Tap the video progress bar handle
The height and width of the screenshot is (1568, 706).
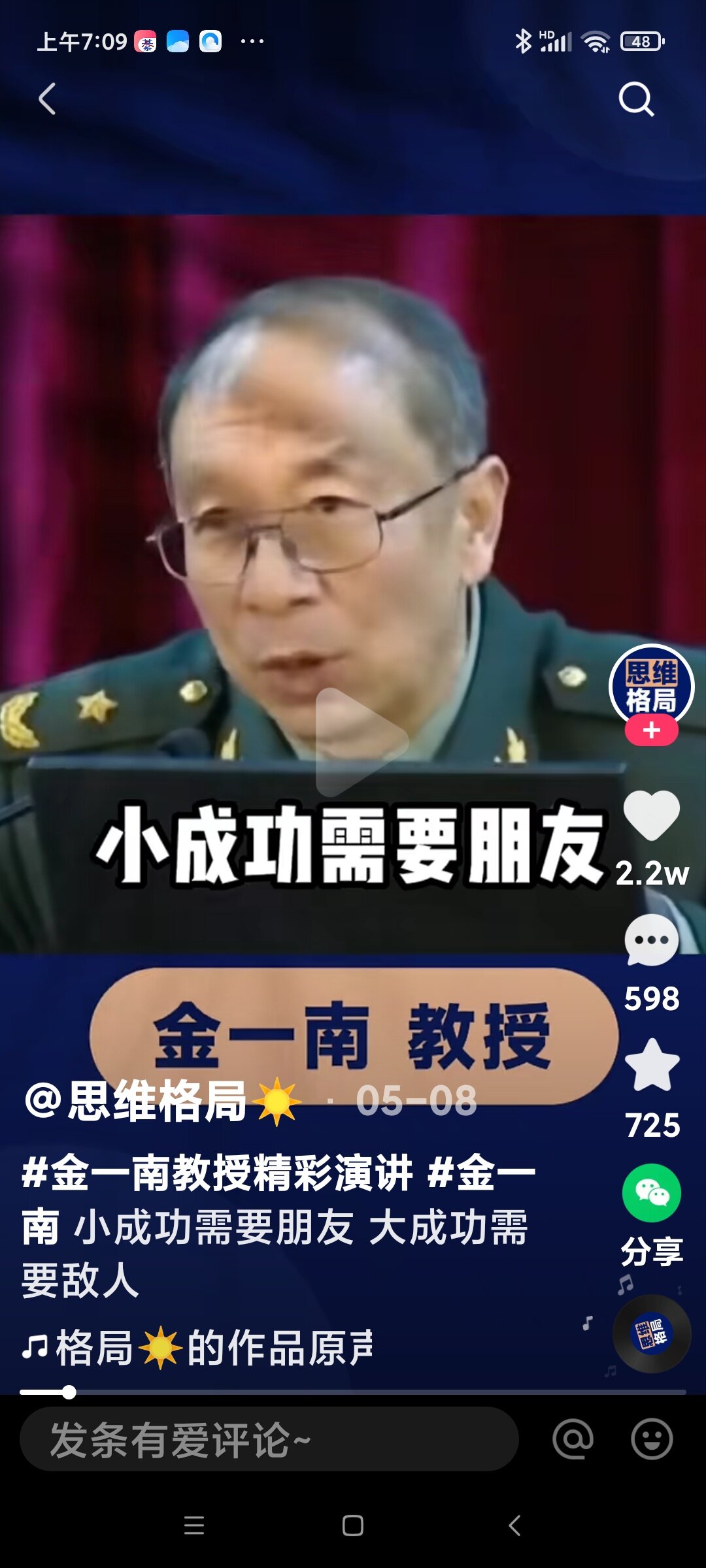point(69,1392)
